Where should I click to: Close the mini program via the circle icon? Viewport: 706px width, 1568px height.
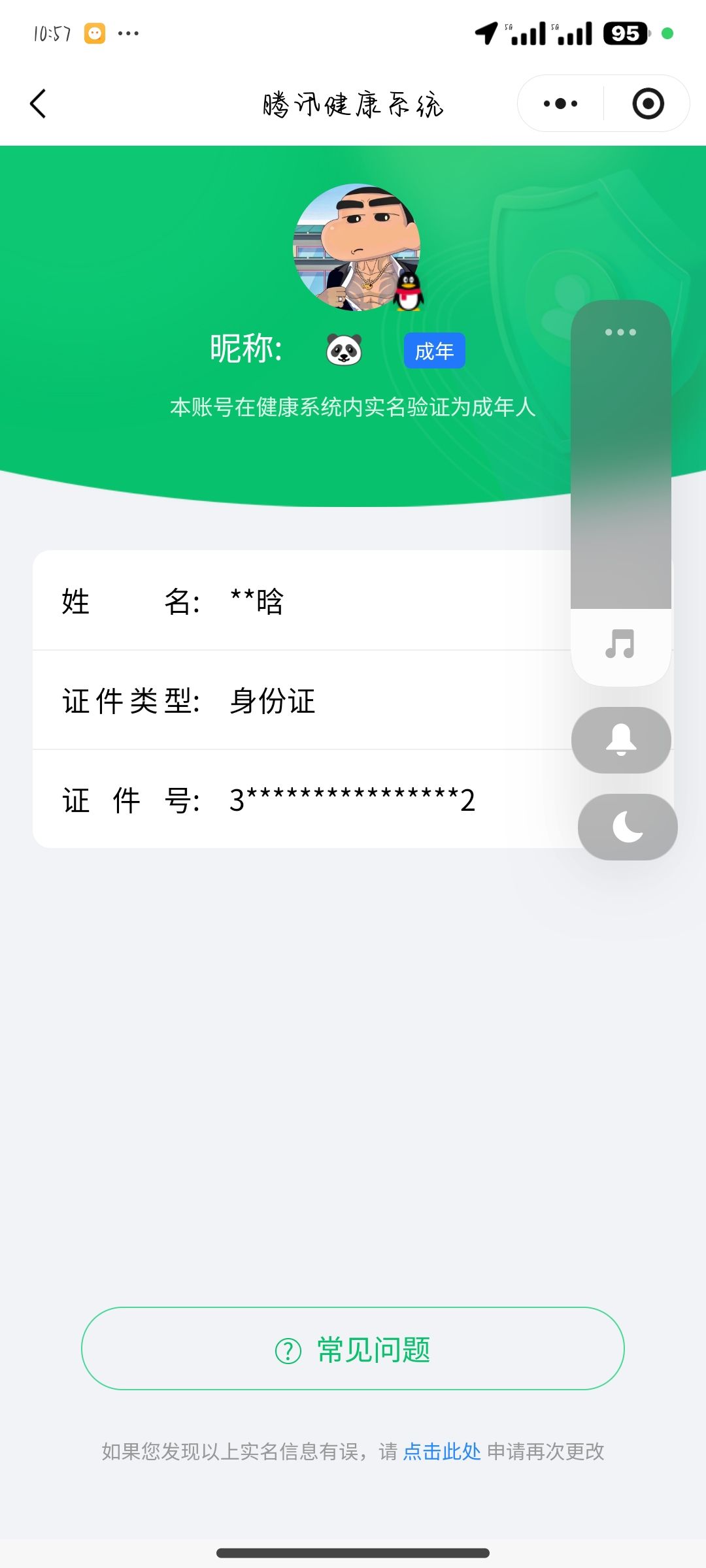648,104
